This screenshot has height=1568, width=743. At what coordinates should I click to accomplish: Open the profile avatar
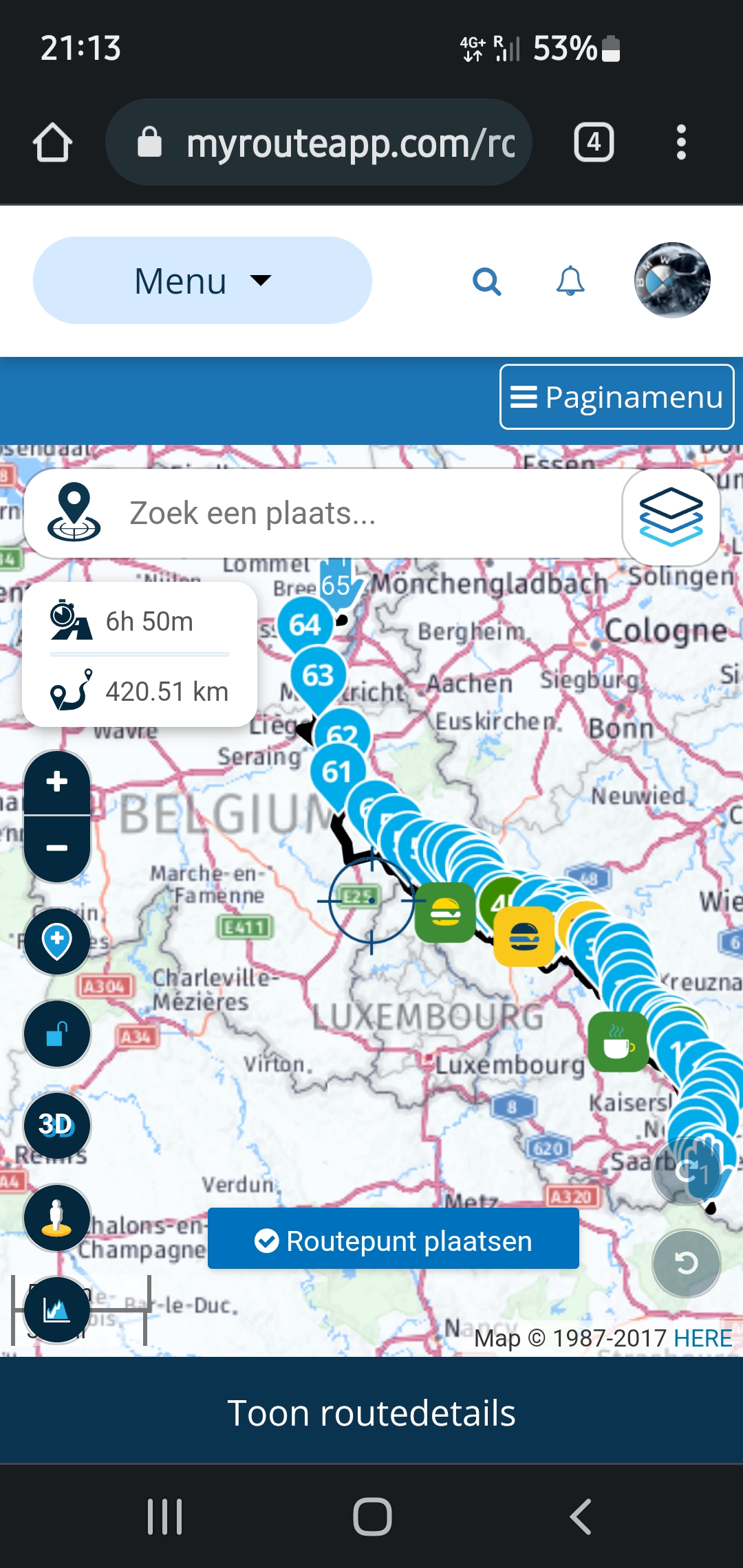672,281
